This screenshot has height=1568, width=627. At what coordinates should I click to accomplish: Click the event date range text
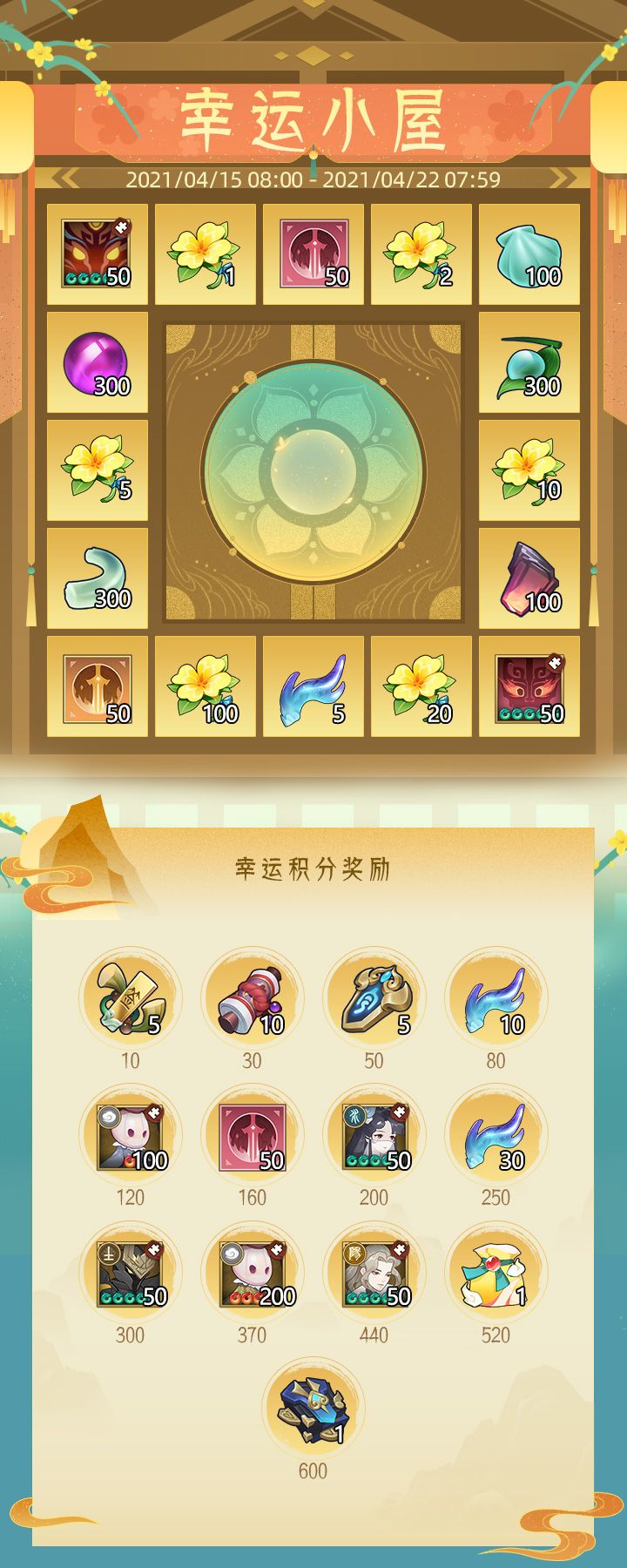pos(313,181)
